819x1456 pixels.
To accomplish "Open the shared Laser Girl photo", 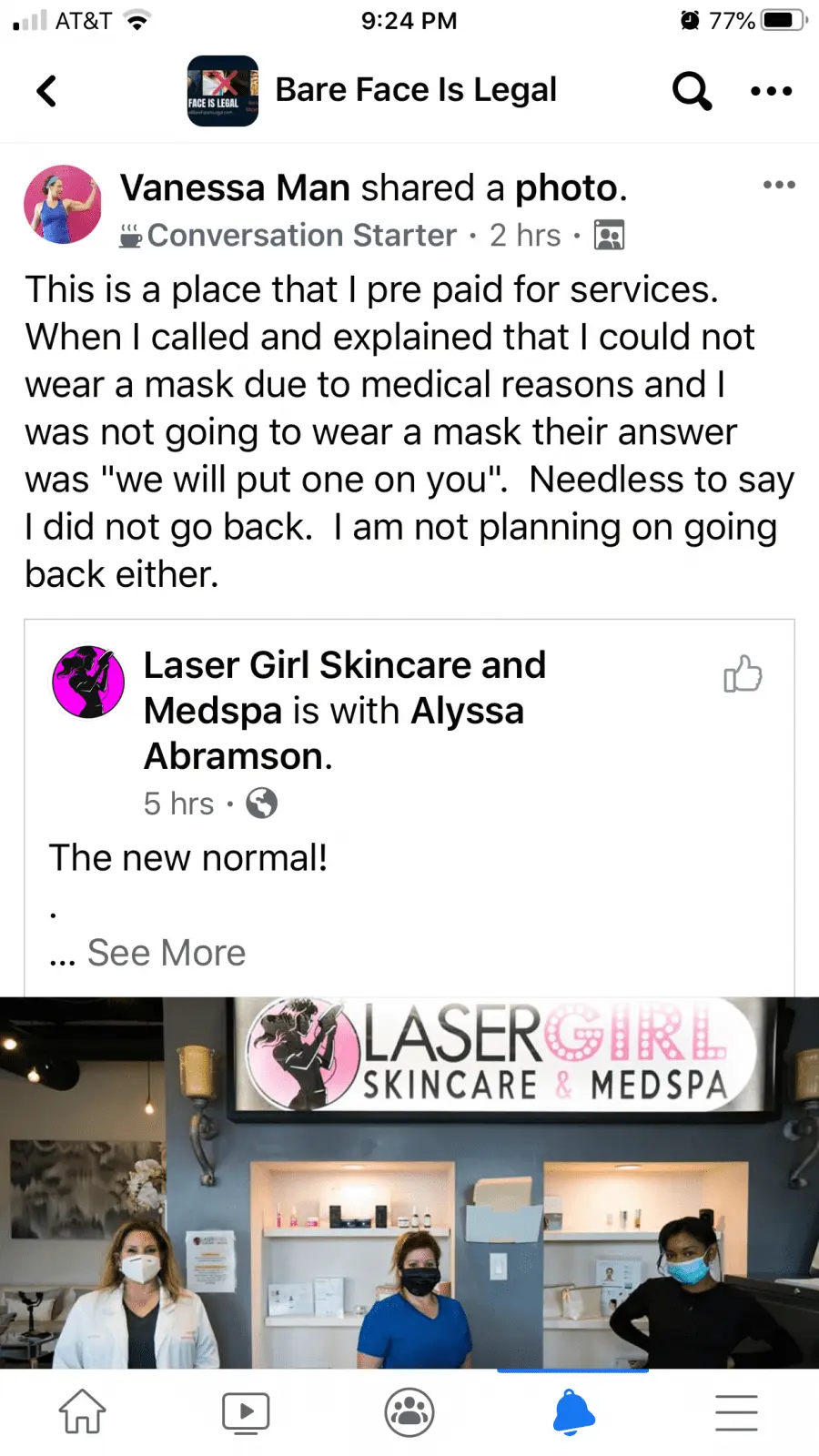I will (x=409, y=1183).
